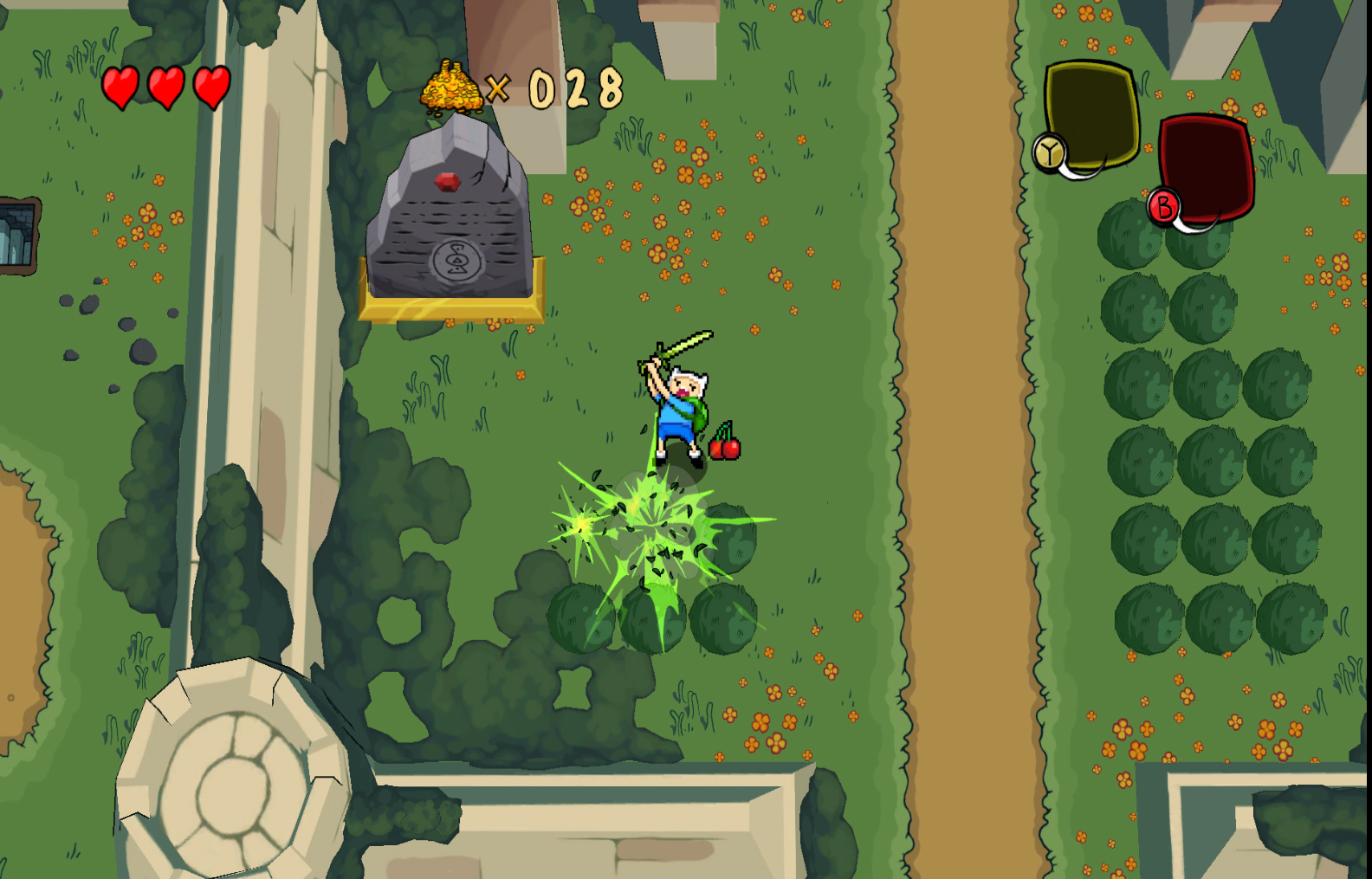Tap the yellow Y item slot
Viewport: 1372px width, 879px height.
point(1090,115)
